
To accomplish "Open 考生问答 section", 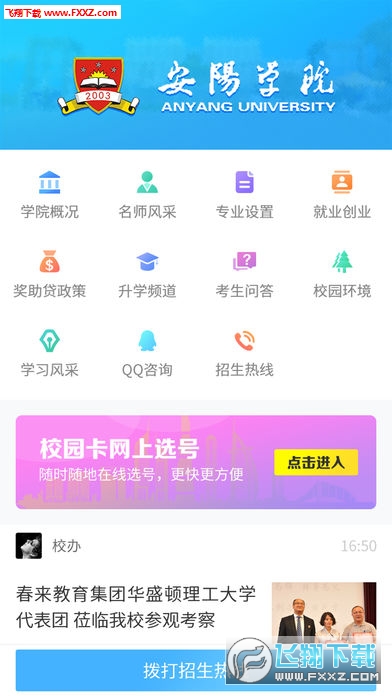I will coord(245,274).
